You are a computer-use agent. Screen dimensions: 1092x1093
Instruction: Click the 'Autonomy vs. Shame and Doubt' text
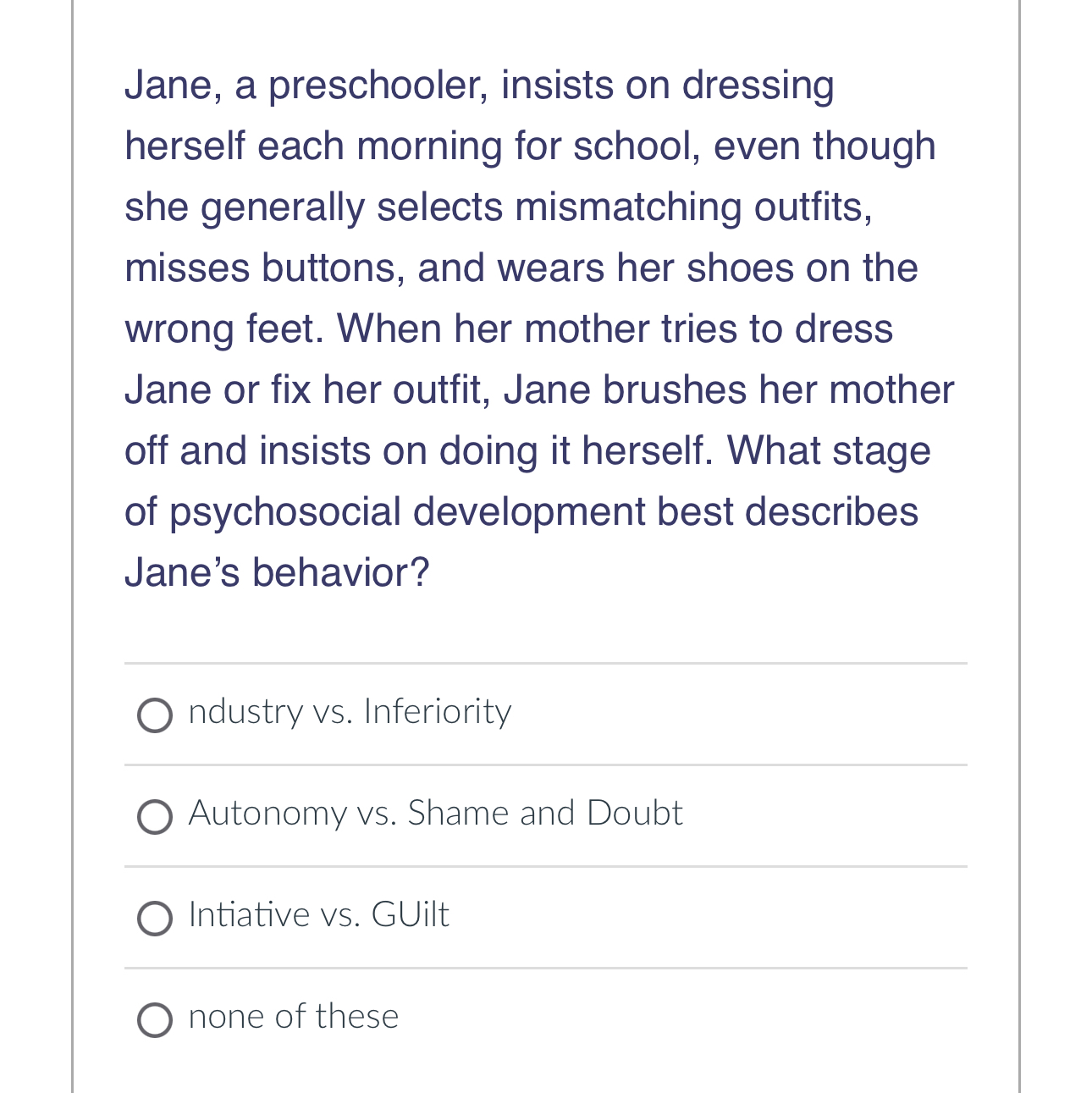pos(436,813)
